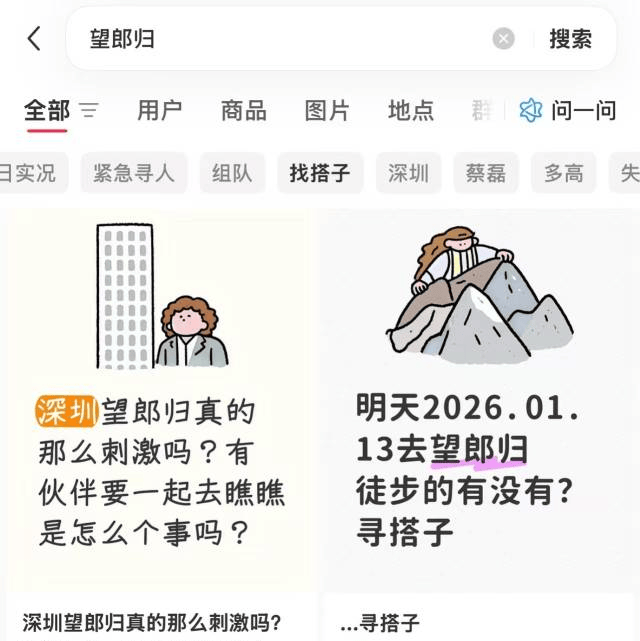Switch to the 图片 tab

(x=327, y=111)
